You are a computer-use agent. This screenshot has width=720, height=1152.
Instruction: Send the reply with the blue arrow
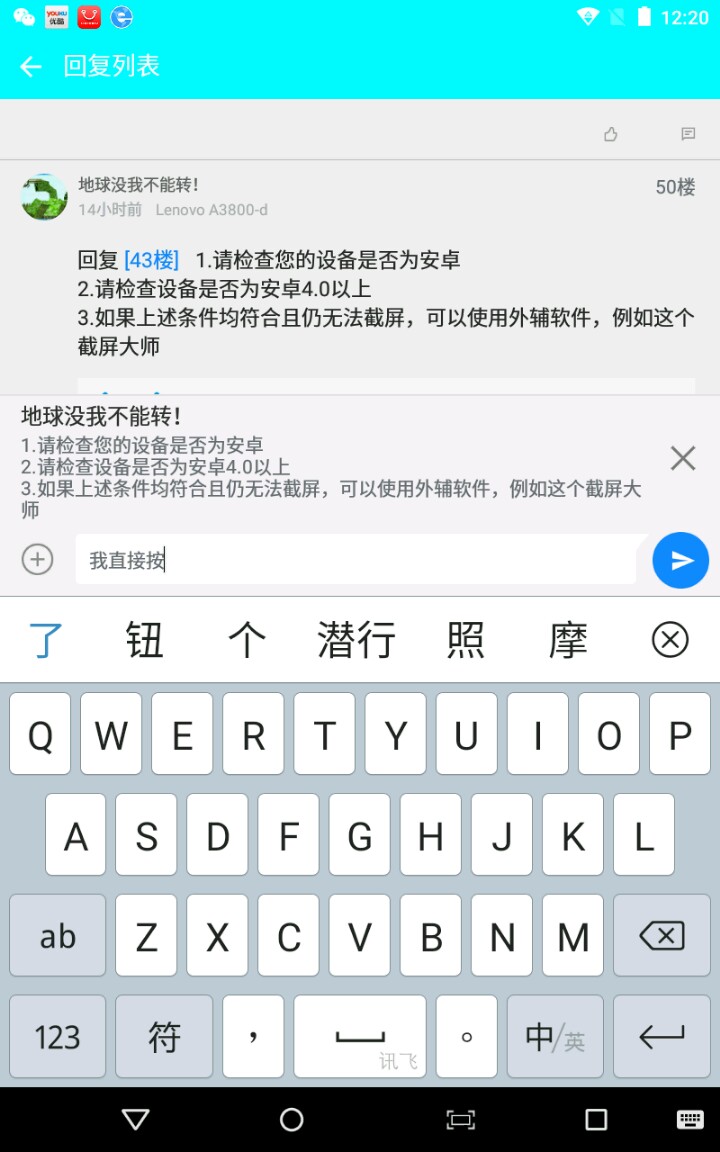pyautogui.click(x=680, y=561)
